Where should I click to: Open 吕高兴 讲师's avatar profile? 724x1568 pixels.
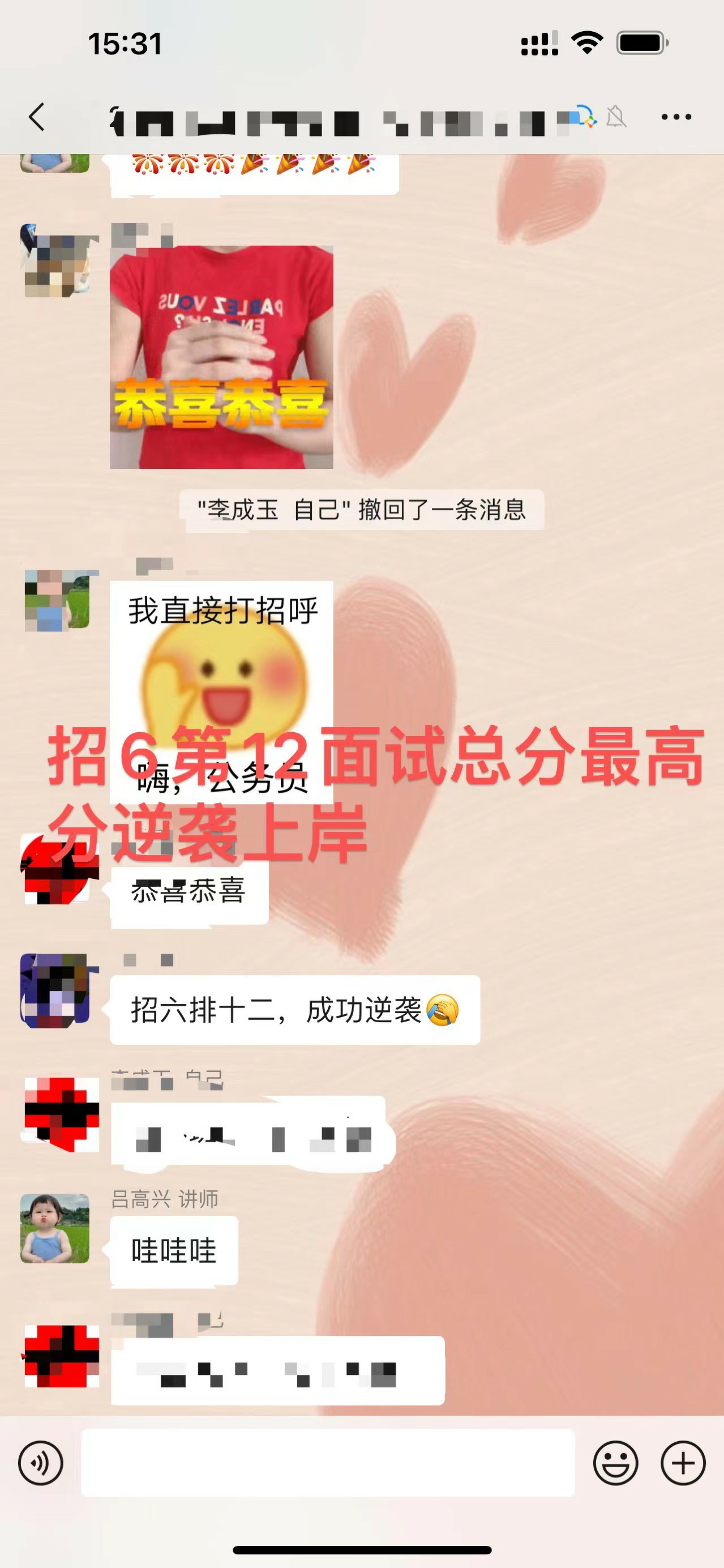coord(55,1228)
